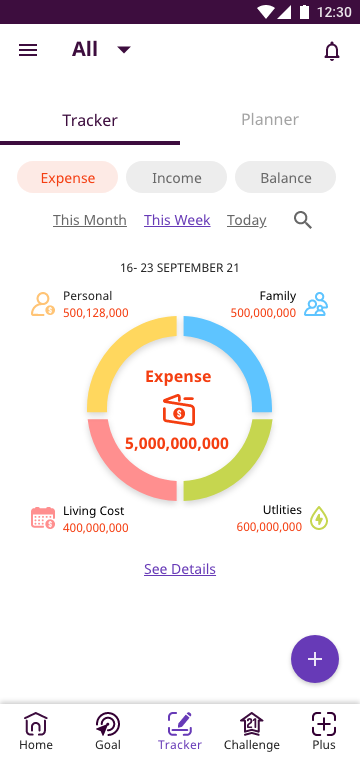Tap the search magnifier icon
The image size is (360, 760).
[x=303, y=221]
